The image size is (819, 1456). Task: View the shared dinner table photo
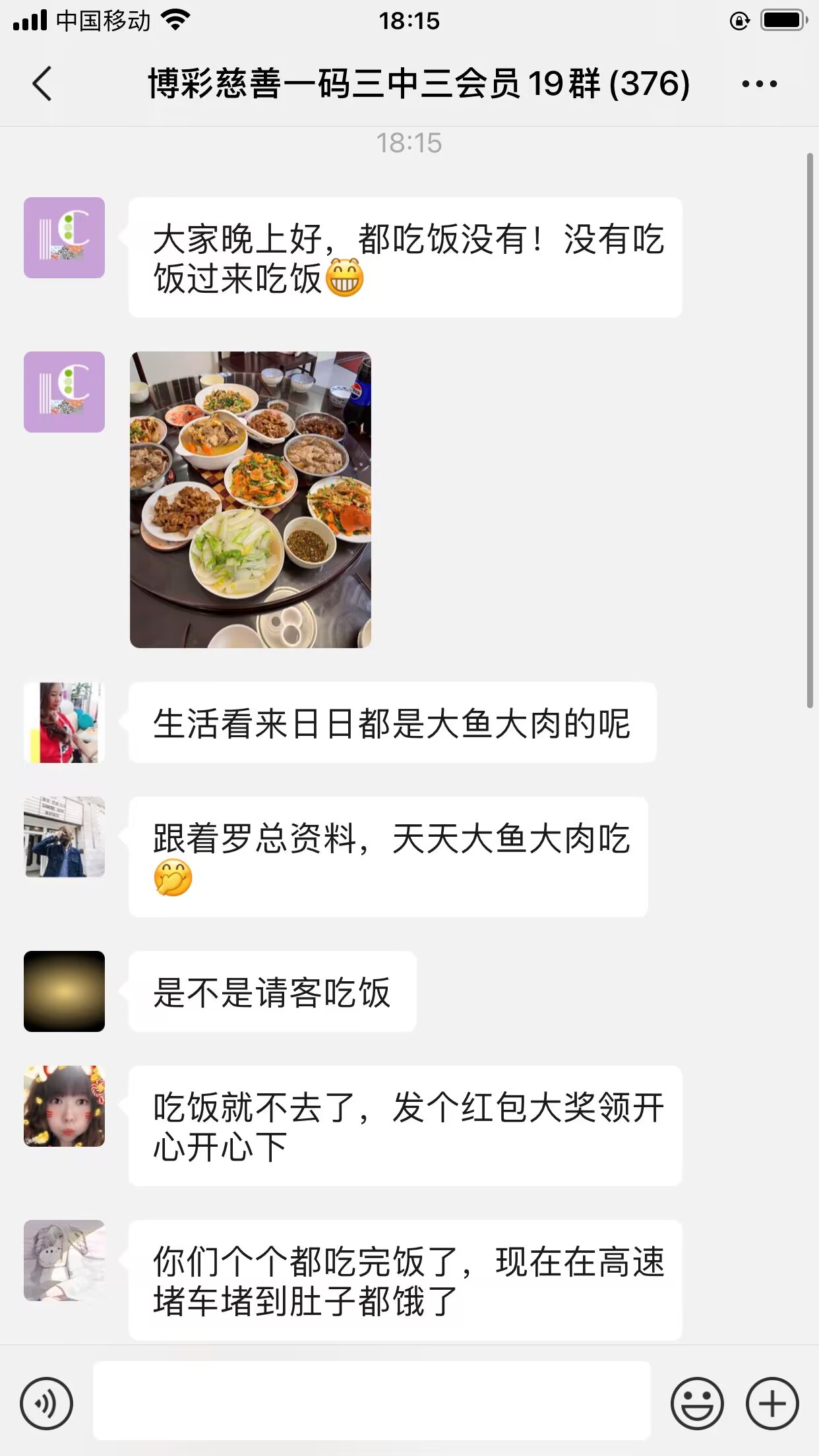pyautogui.click(x=251, y=499)
